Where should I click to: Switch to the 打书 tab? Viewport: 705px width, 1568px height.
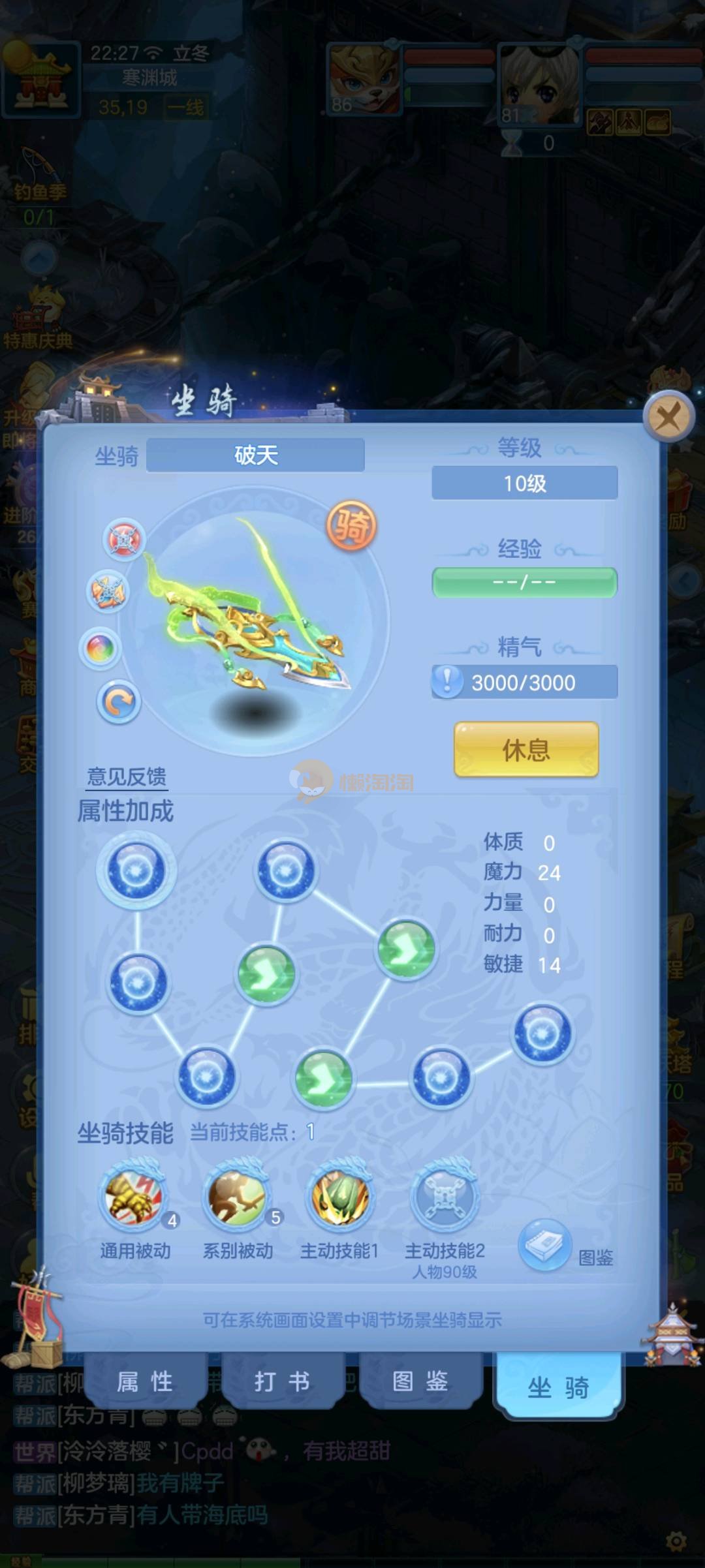tap(282, 1381)
